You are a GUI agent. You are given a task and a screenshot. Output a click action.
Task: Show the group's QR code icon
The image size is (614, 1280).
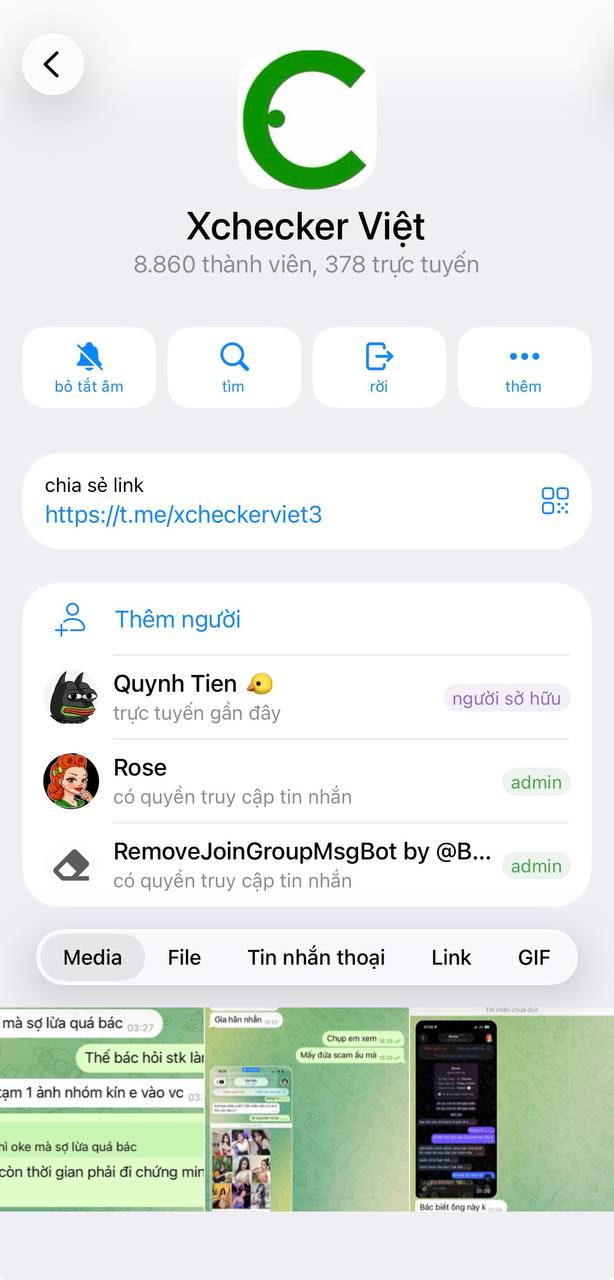pos(555,501)
